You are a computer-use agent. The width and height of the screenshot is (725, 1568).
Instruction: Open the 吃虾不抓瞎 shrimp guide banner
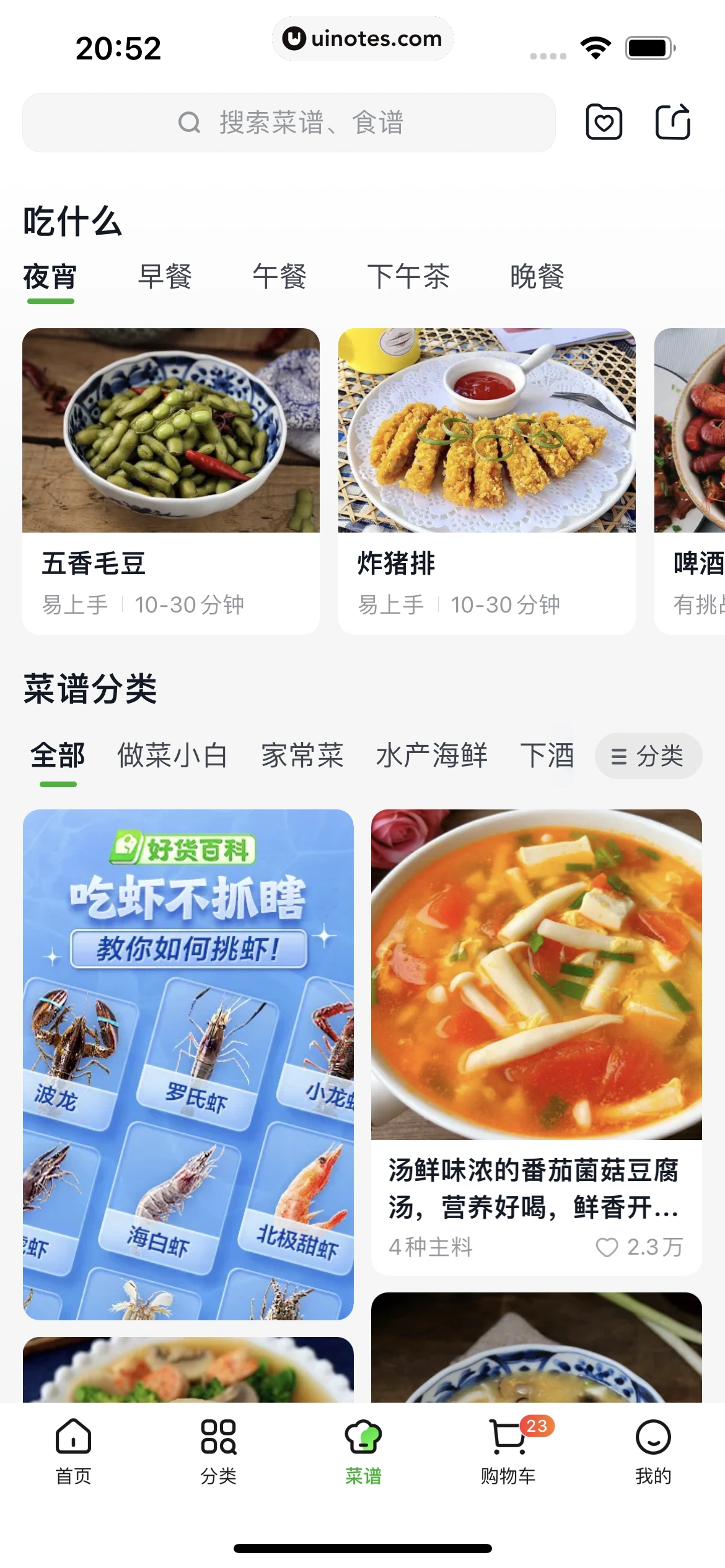[188, 1064]
